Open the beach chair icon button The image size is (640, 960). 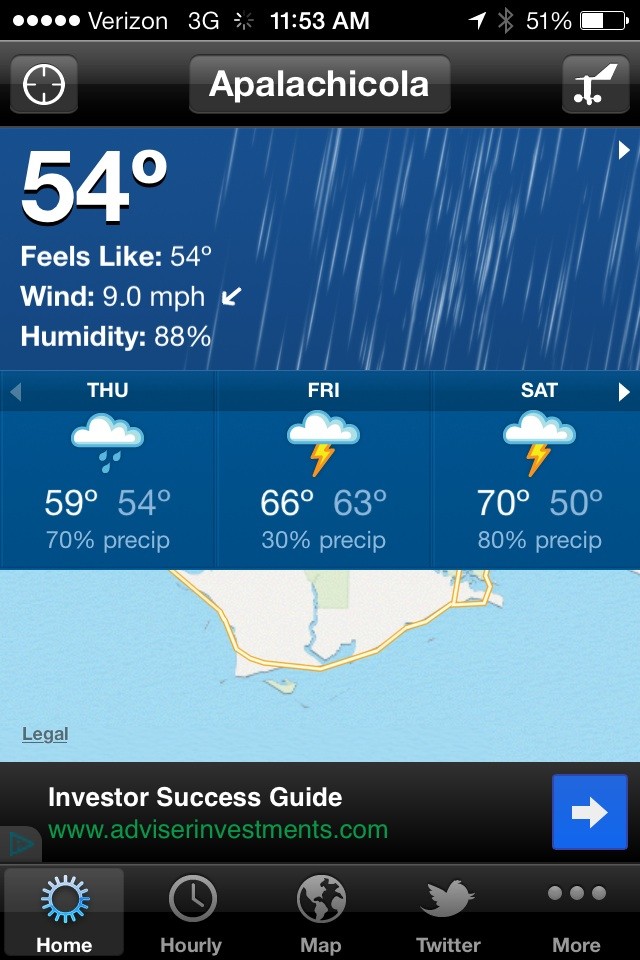tap(595, 85)
